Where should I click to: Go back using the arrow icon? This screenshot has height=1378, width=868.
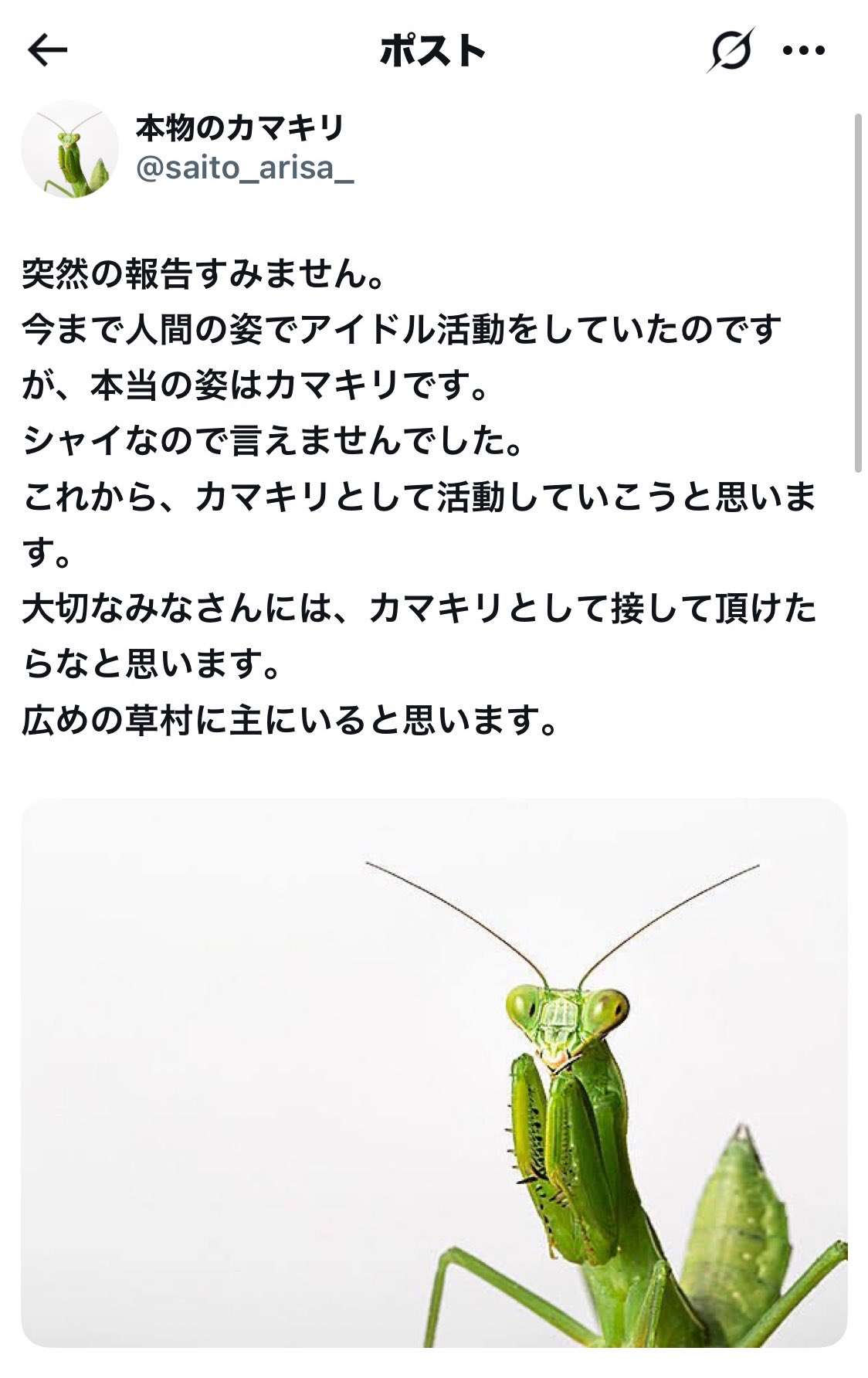coord(47,51)
